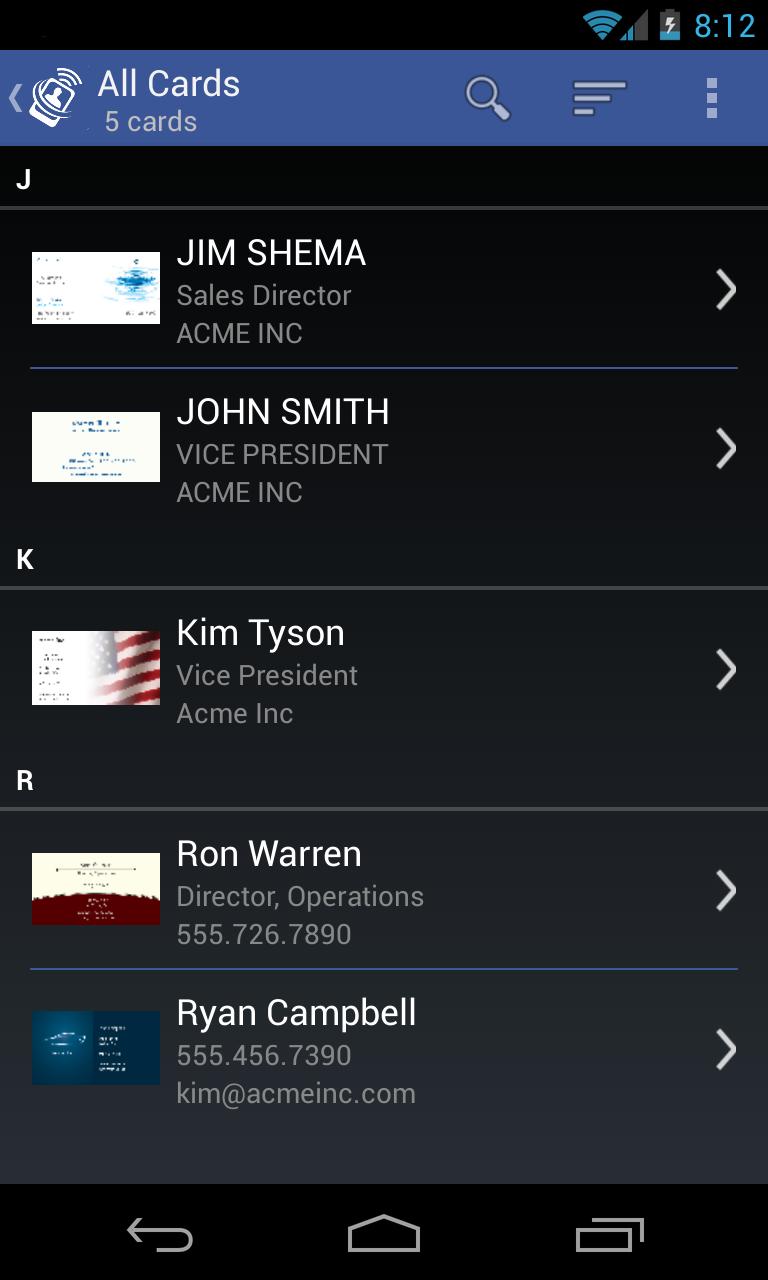Tap the Wi-Fi status indicator
This screenshot has height=1280, width=768.
[600, 22]
